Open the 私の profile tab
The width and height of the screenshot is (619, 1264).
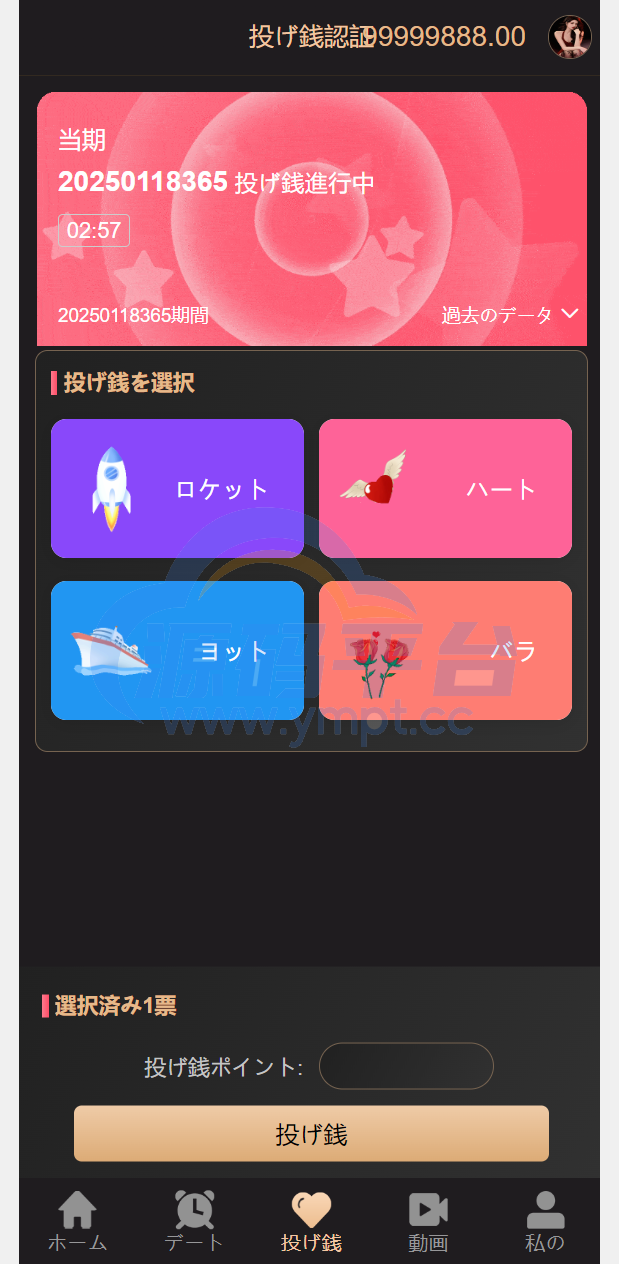coord(545,1222)
